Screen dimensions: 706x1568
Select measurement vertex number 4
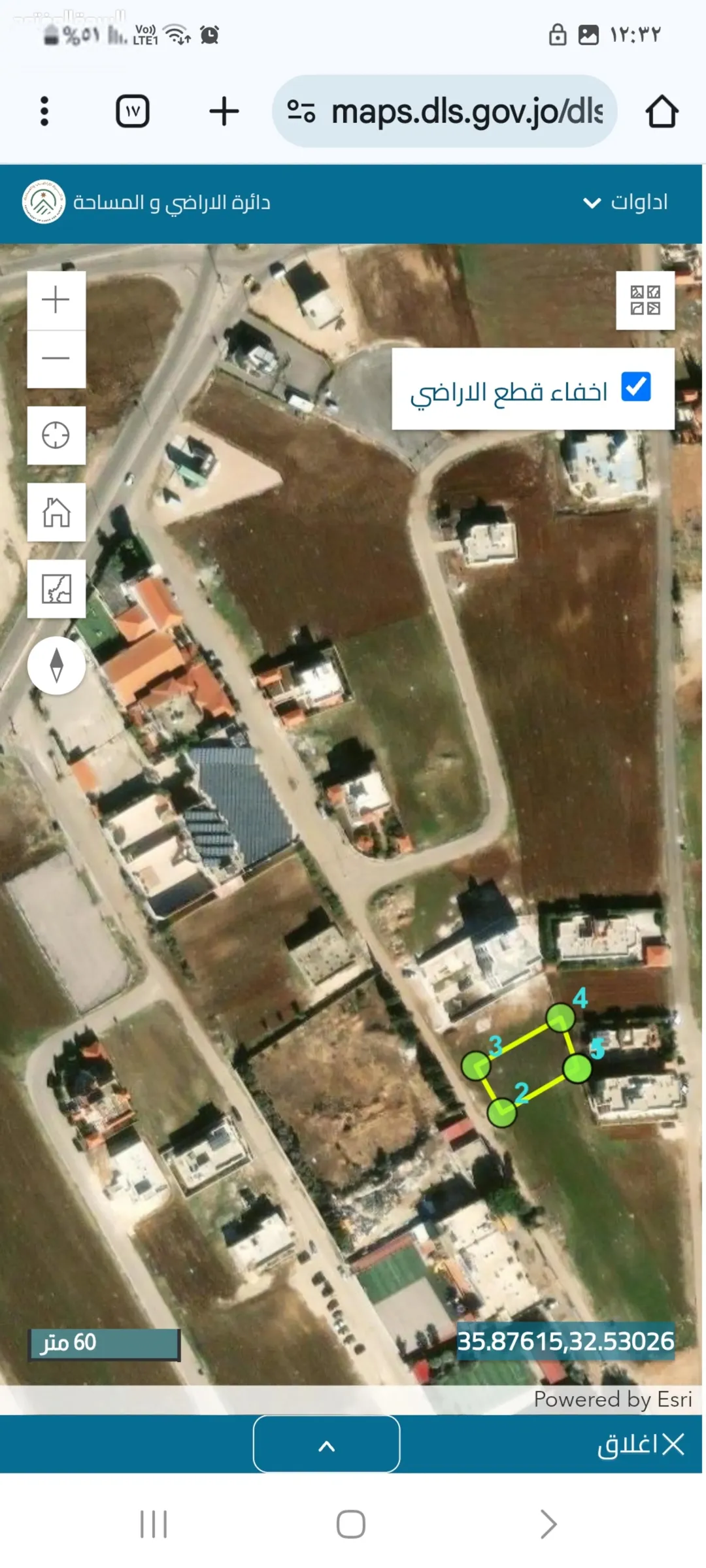click(560, 1018)
